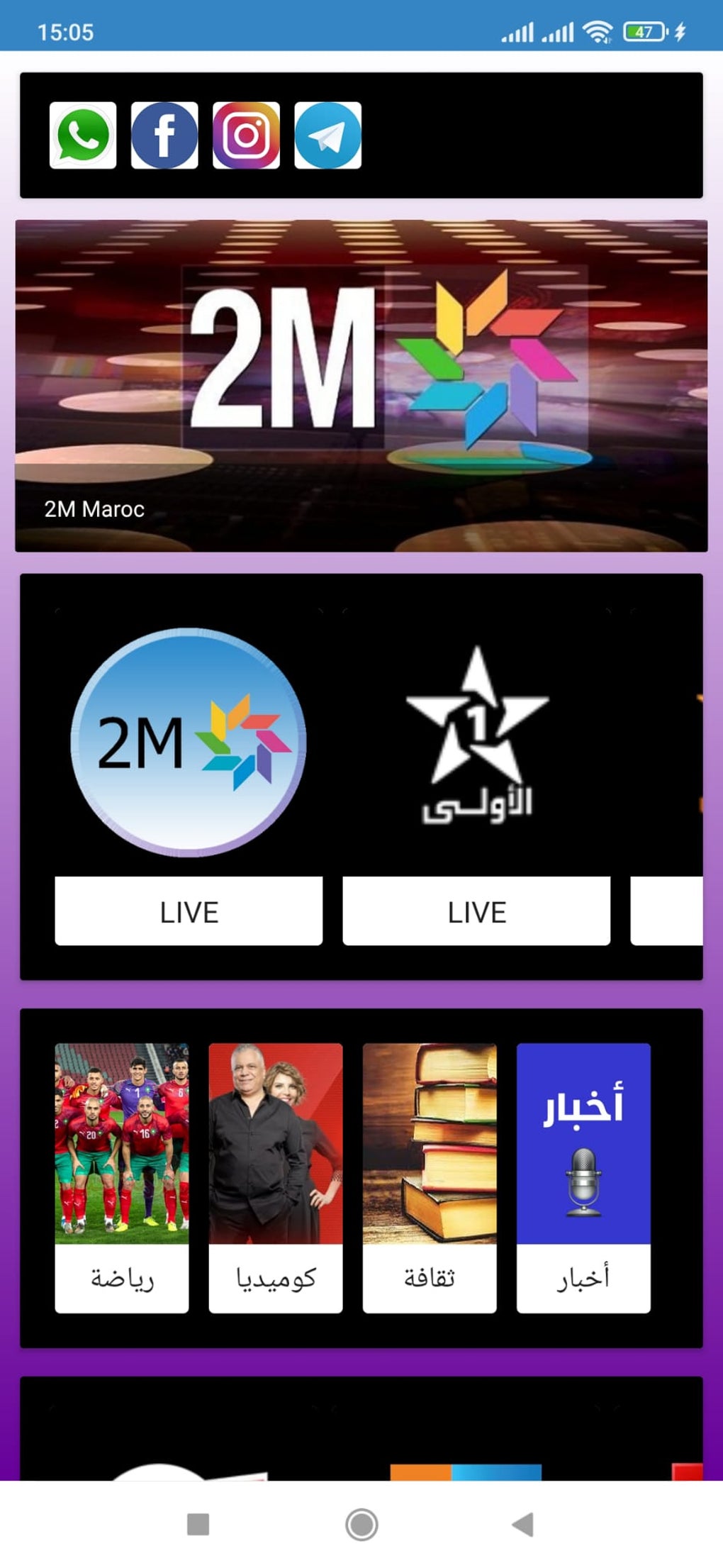Select the 2M channel logo
The height and width of the screenshot is (1568, 723).
(189, 742)
